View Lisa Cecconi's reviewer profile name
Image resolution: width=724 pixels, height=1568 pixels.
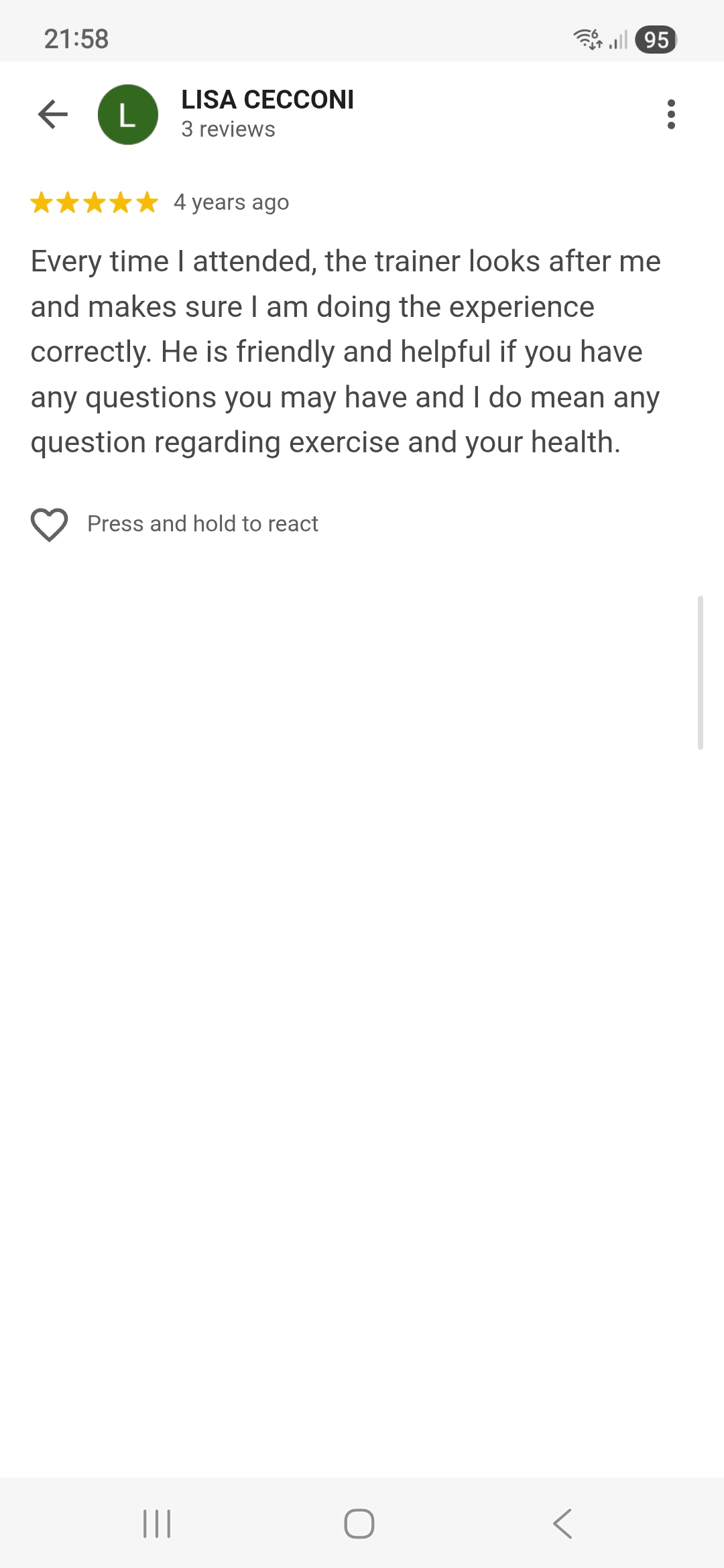(x=267, y=100)
